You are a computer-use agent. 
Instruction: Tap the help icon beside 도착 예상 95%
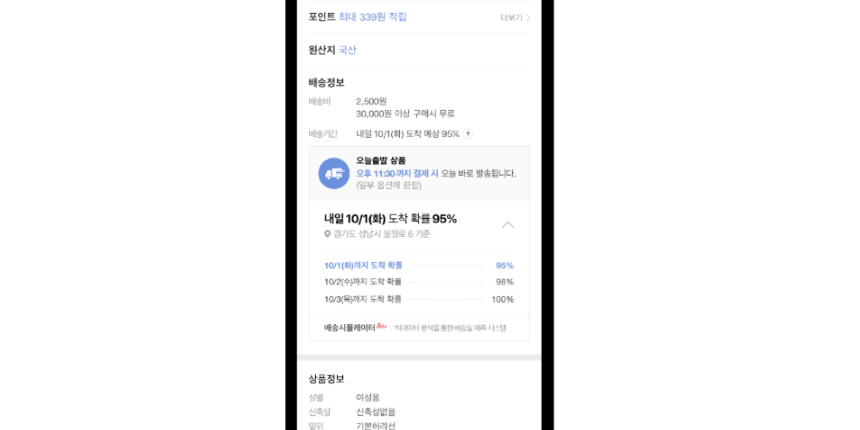[468, 134]
